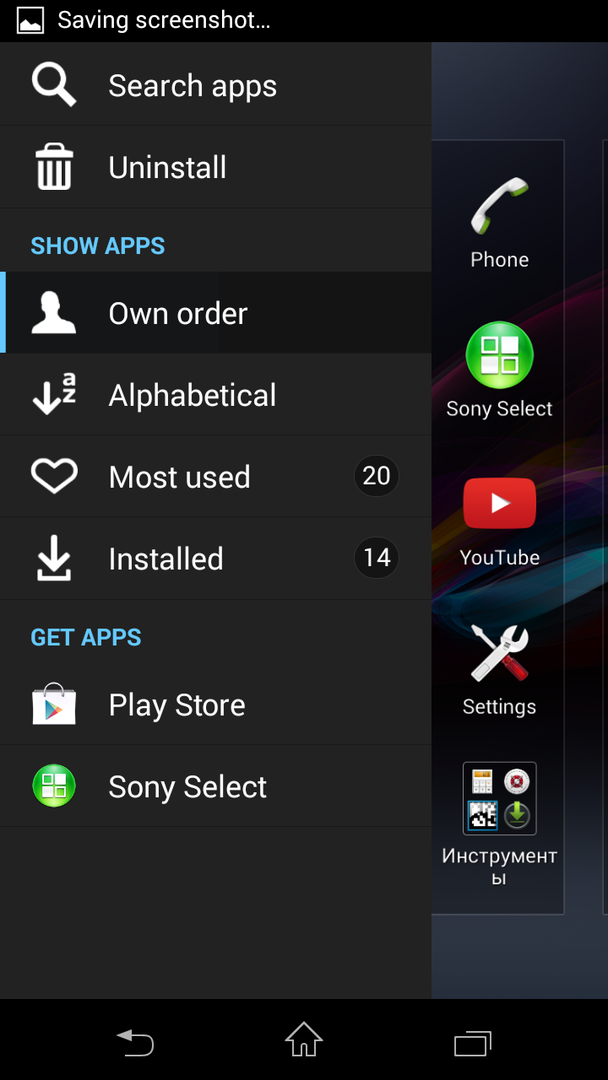Show Most used apps
Image resolution: width=608 pixels, height=1080 pixels.
[180, 478]
